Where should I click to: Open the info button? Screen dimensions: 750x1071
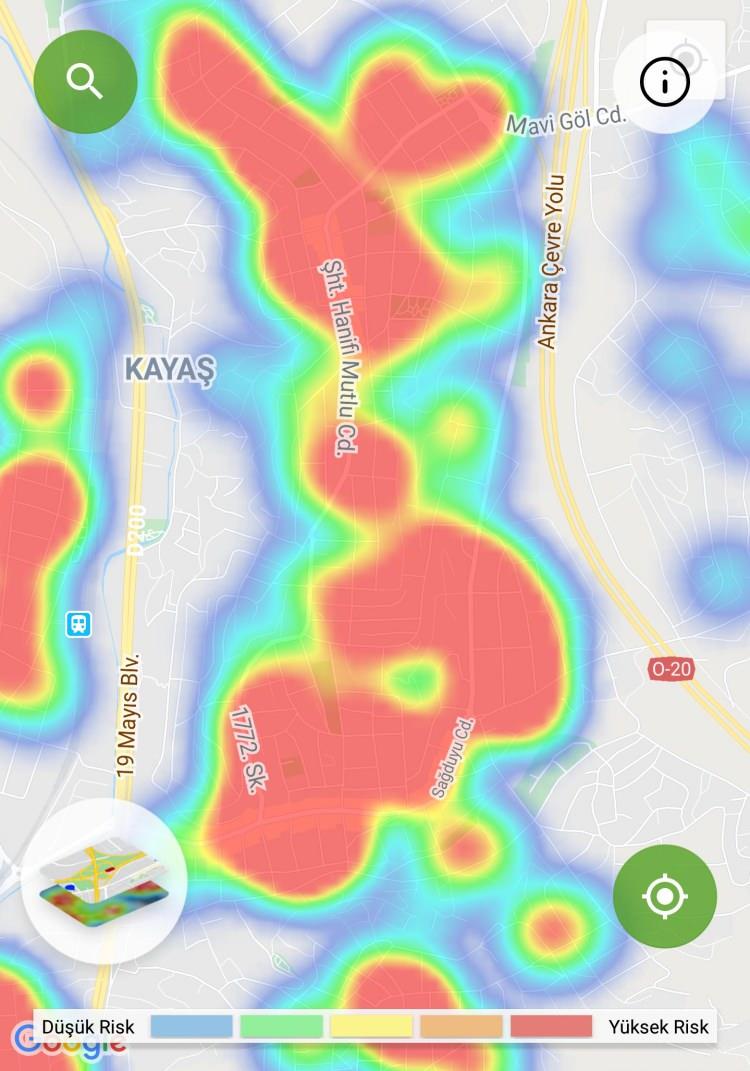point(665,82)
